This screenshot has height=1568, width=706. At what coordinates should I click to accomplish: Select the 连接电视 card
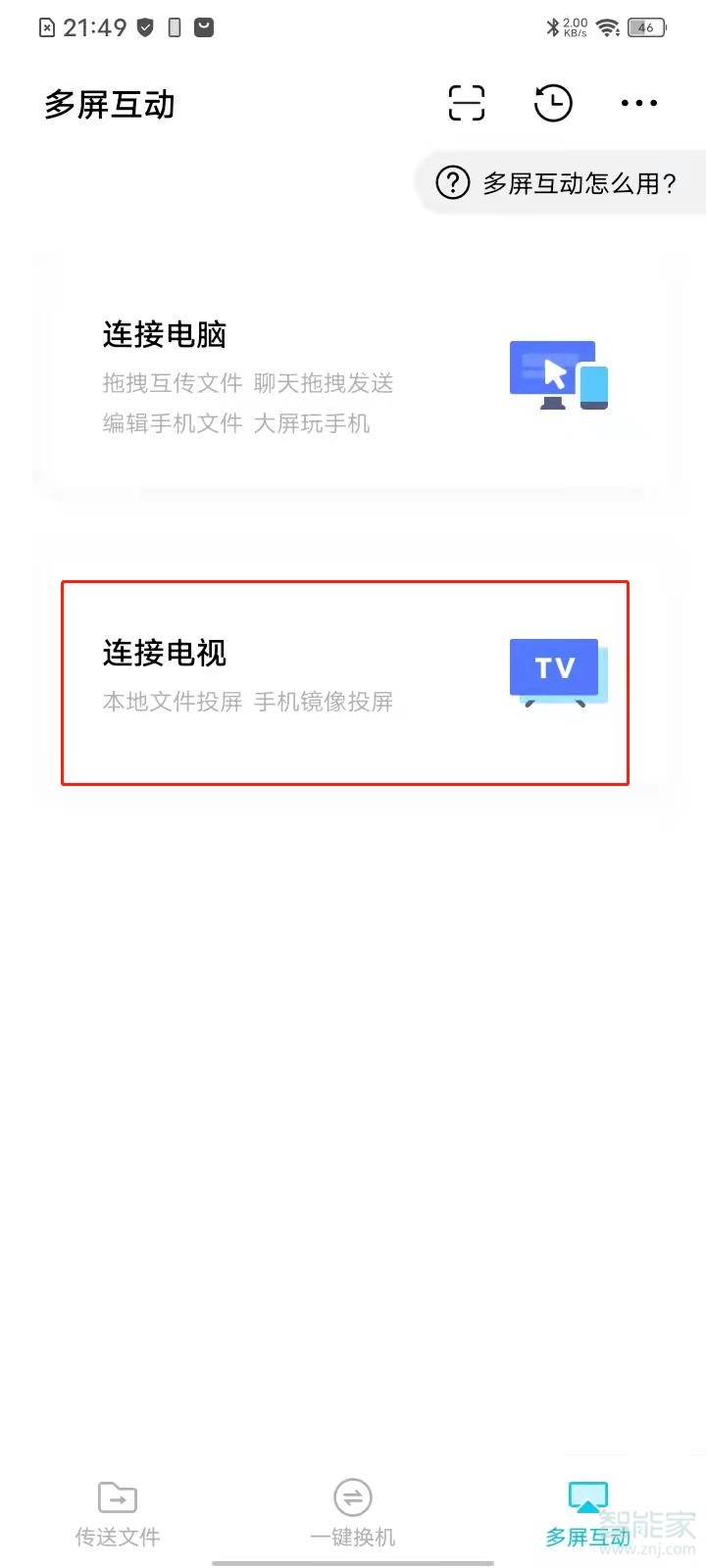point(345,683)
